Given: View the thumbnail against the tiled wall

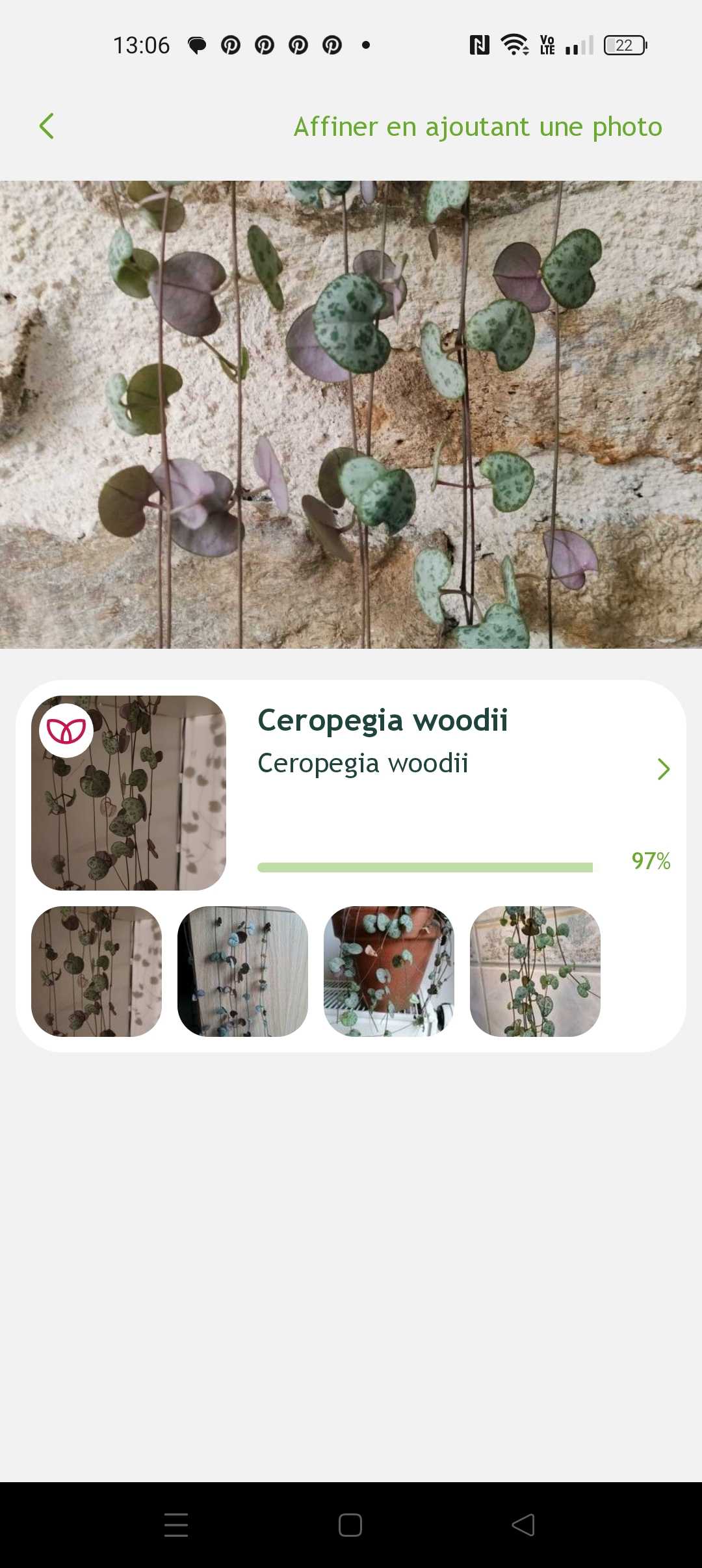Looking at the screenshot, I should tap(535, 971).
